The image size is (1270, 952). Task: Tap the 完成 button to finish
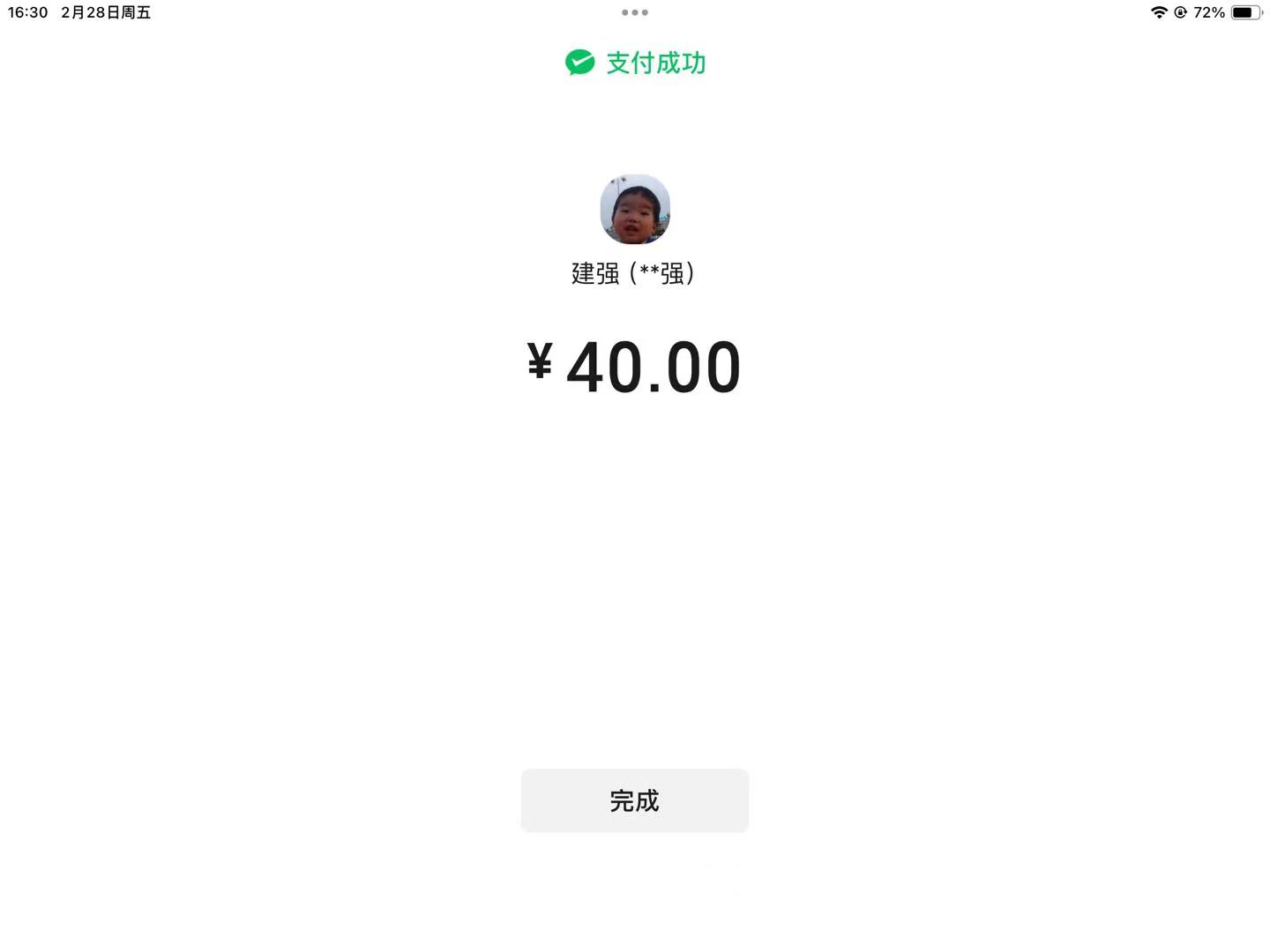634,800
